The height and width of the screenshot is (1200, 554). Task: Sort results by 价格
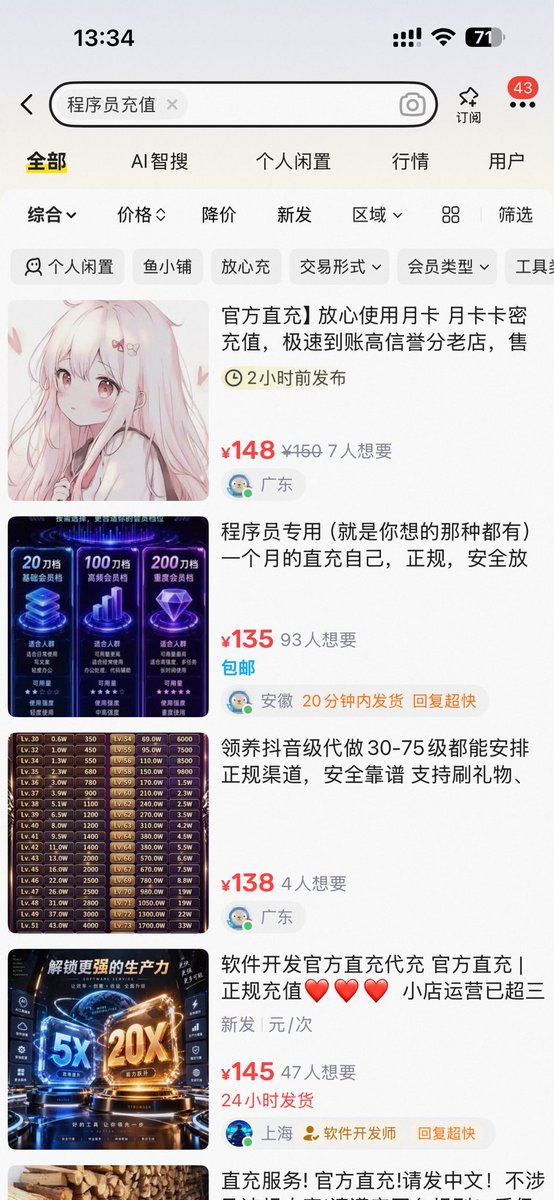[x=141, y=215]
